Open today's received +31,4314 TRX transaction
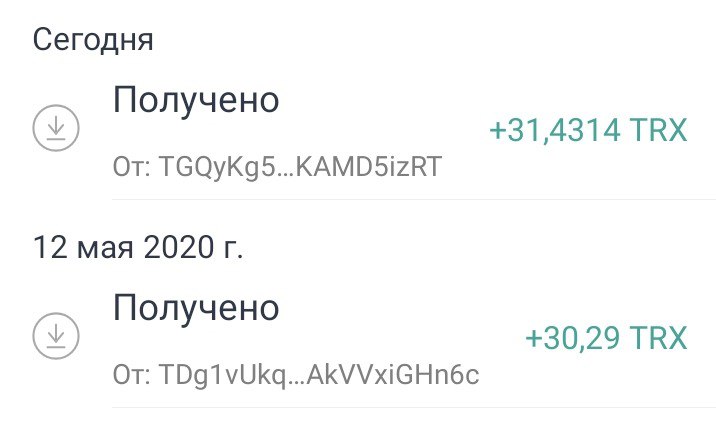Image resolution: width=716 pixels, height=424 pixels. pos(360,131)
